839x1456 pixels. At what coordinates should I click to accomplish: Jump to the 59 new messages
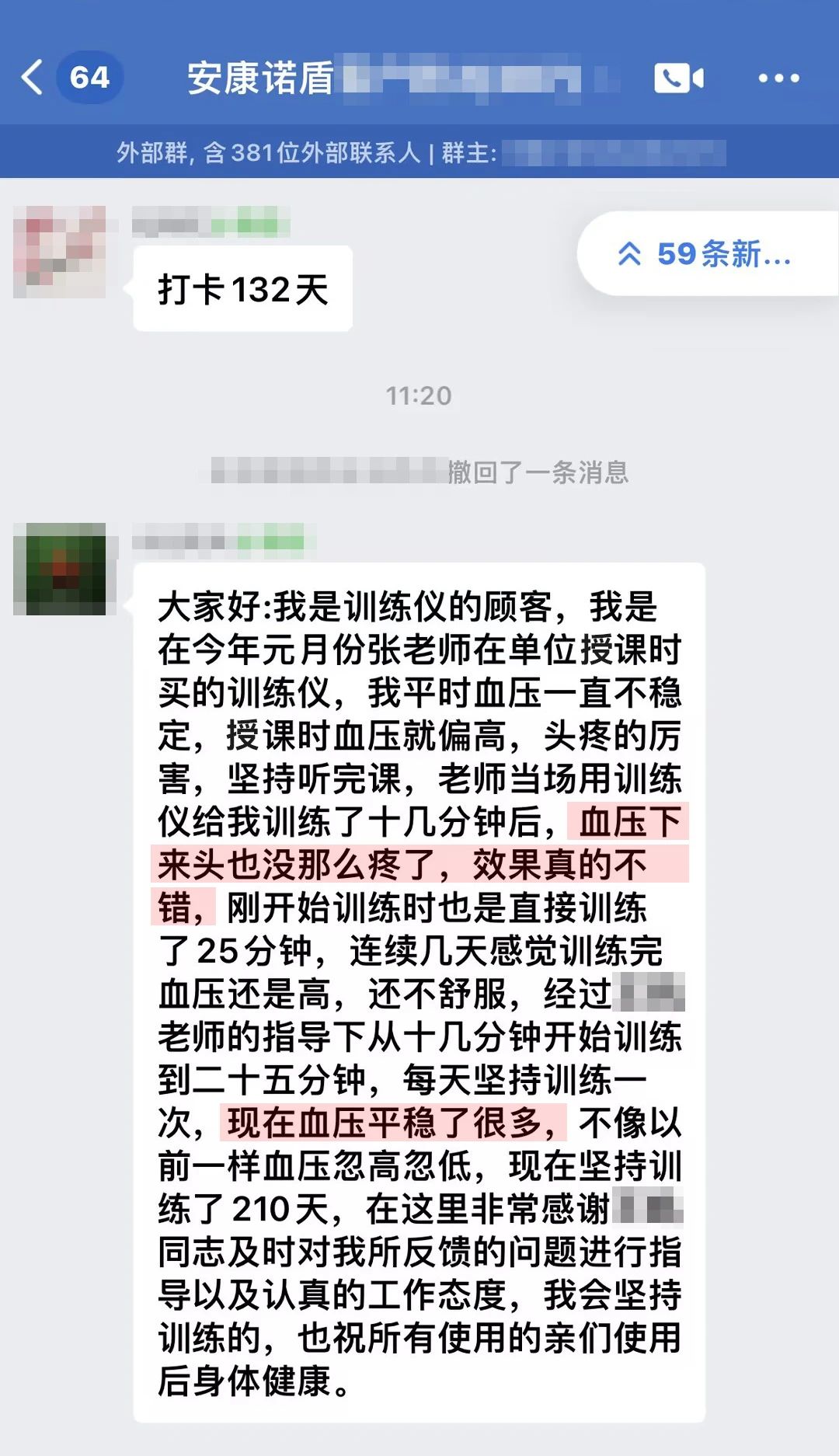click(x=705, y=254)
